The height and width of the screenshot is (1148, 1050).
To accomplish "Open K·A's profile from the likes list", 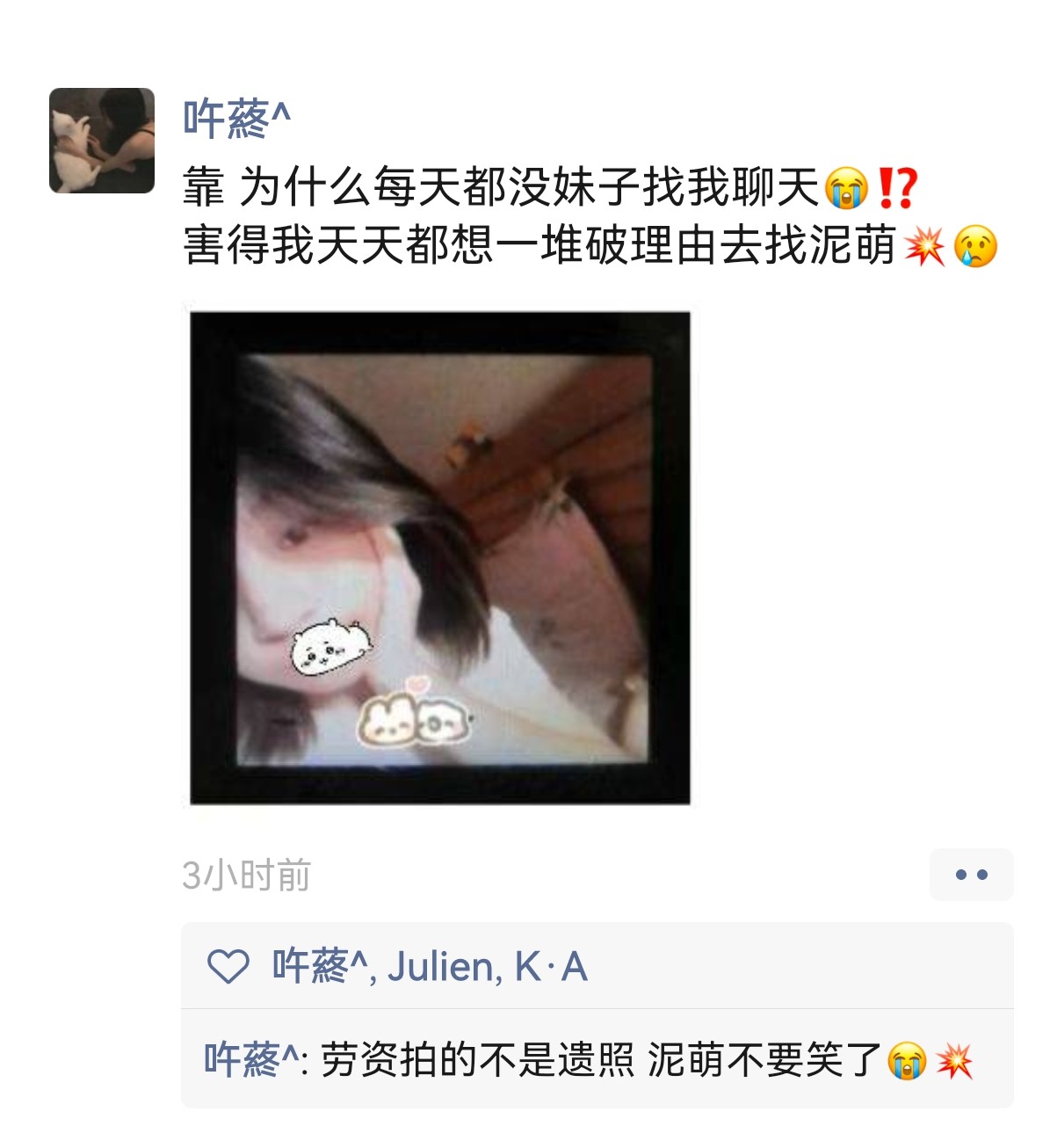I will pyautogui.click(x=551, y=967).
